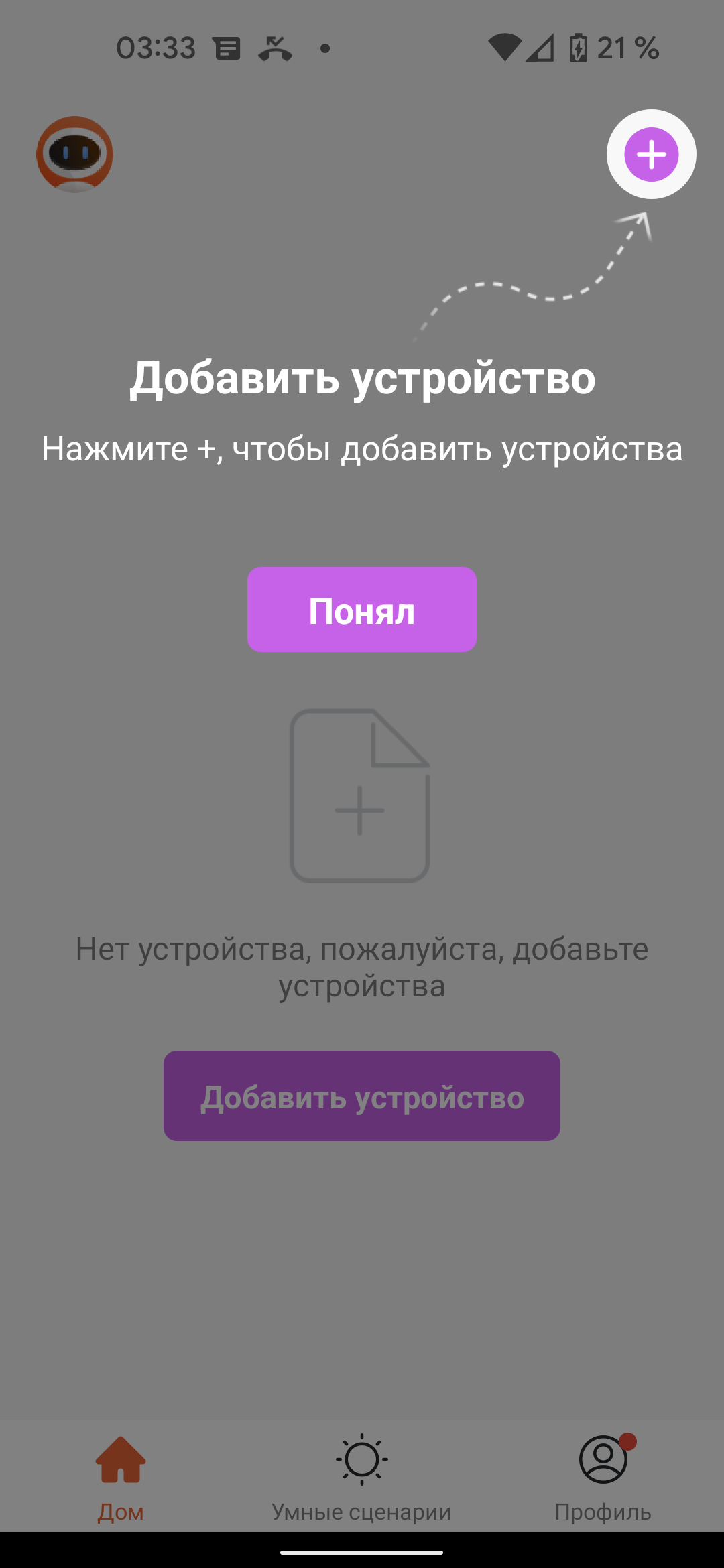Tap the Добавить устройство button

point(362,1096)
